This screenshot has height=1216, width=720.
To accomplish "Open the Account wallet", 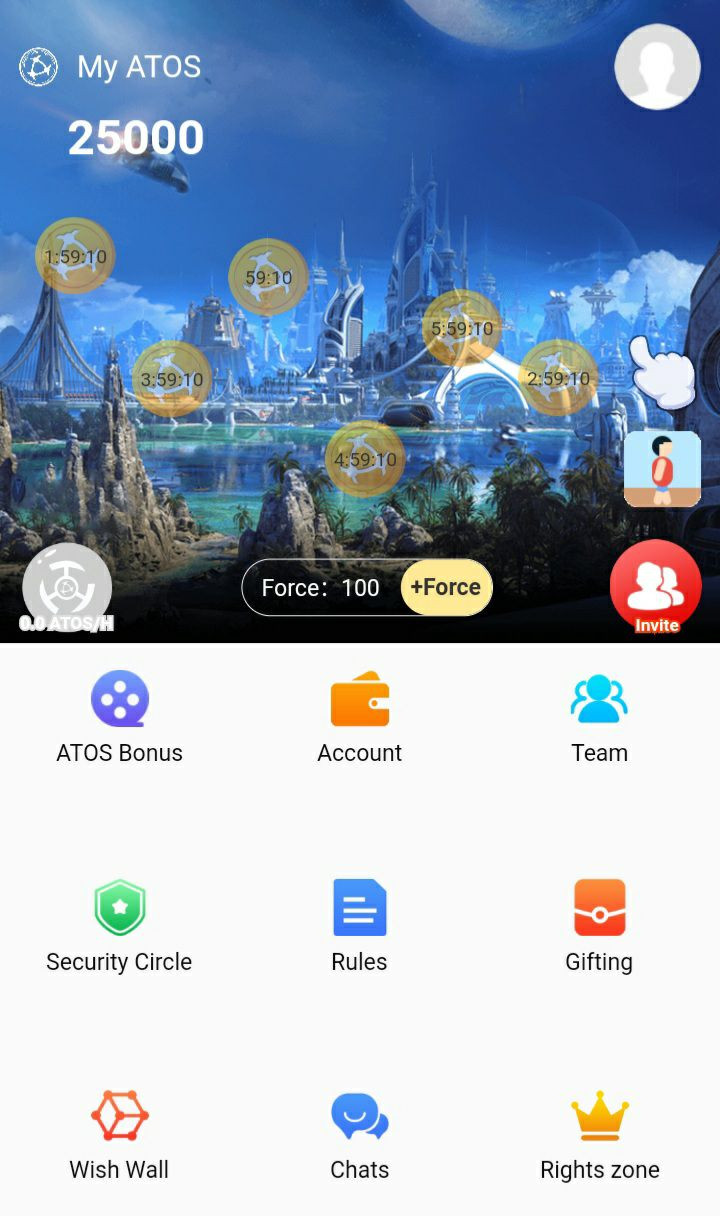I will [360, 718].
